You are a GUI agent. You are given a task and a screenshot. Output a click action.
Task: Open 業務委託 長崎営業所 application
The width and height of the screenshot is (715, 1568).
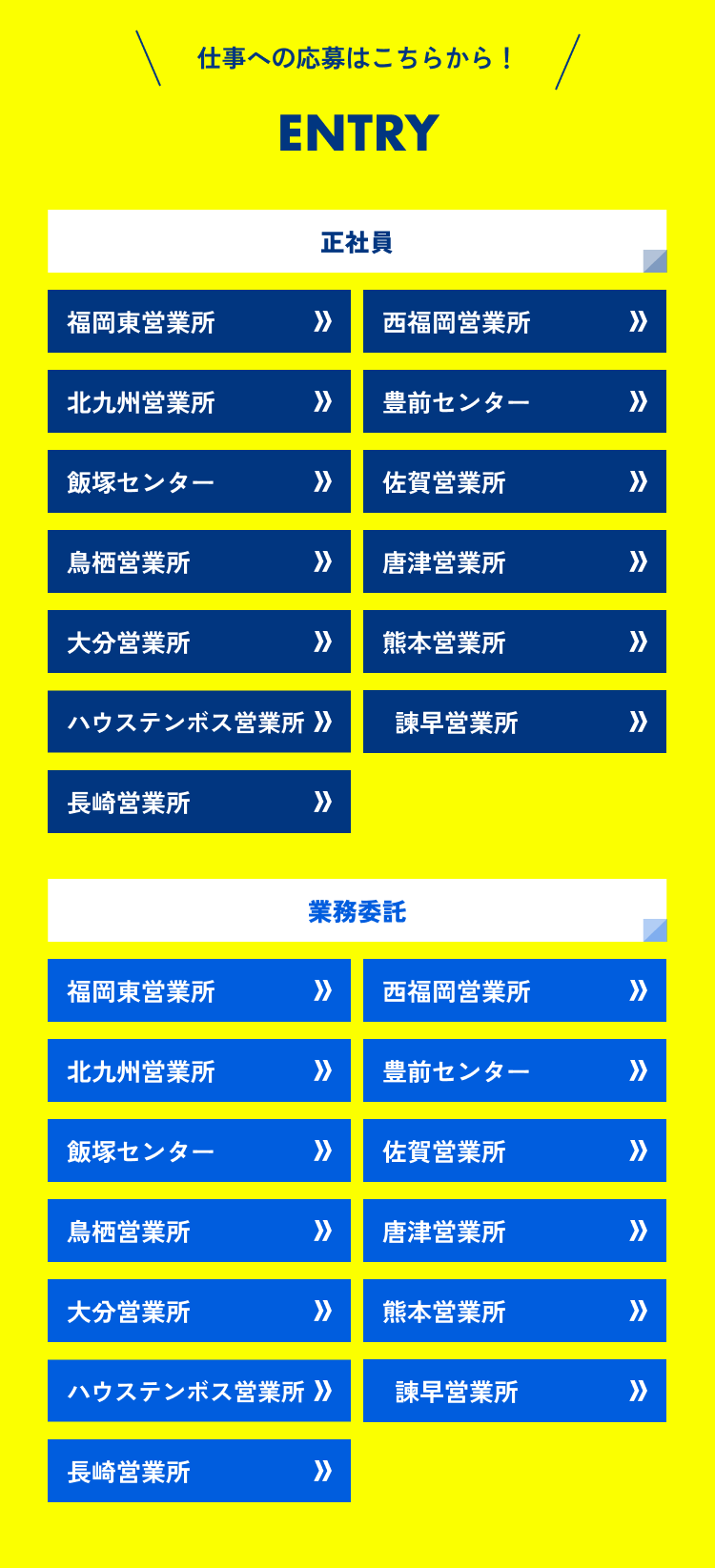coord(199,1472)
